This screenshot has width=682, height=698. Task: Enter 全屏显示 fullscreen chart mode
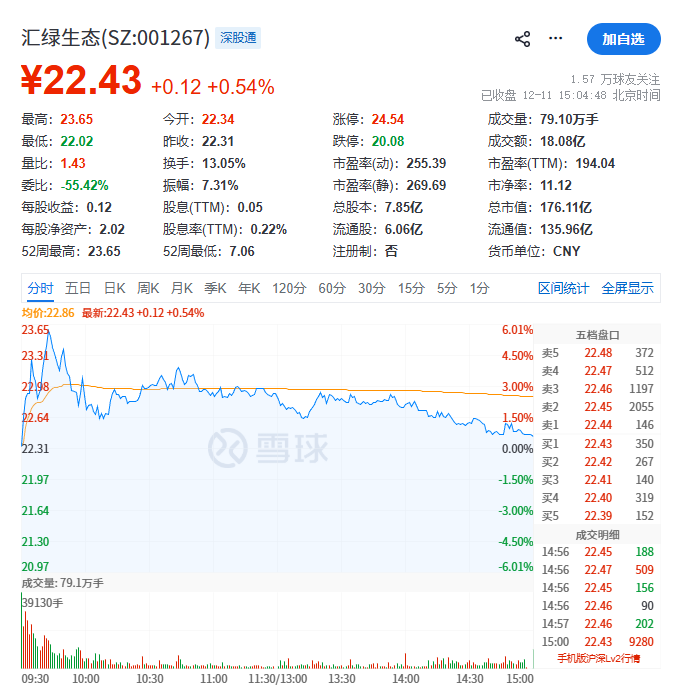click(x=627, y=288)
